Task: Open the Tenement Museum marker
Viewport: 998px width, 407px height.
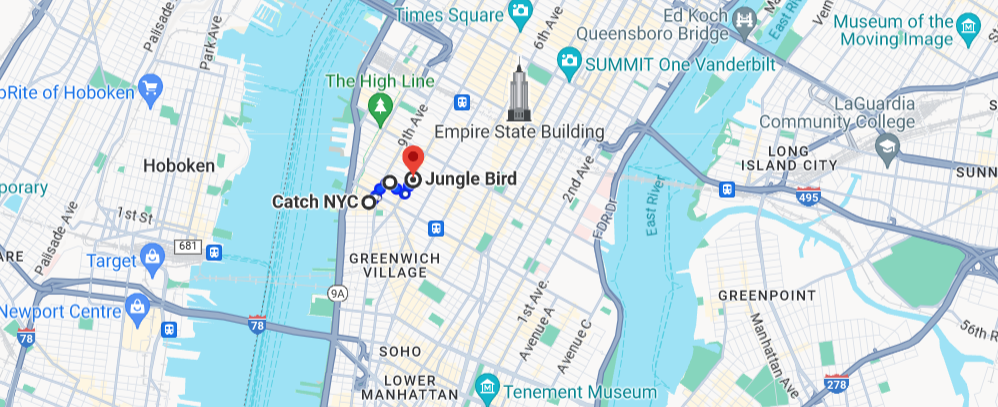Action: (487, 386)
